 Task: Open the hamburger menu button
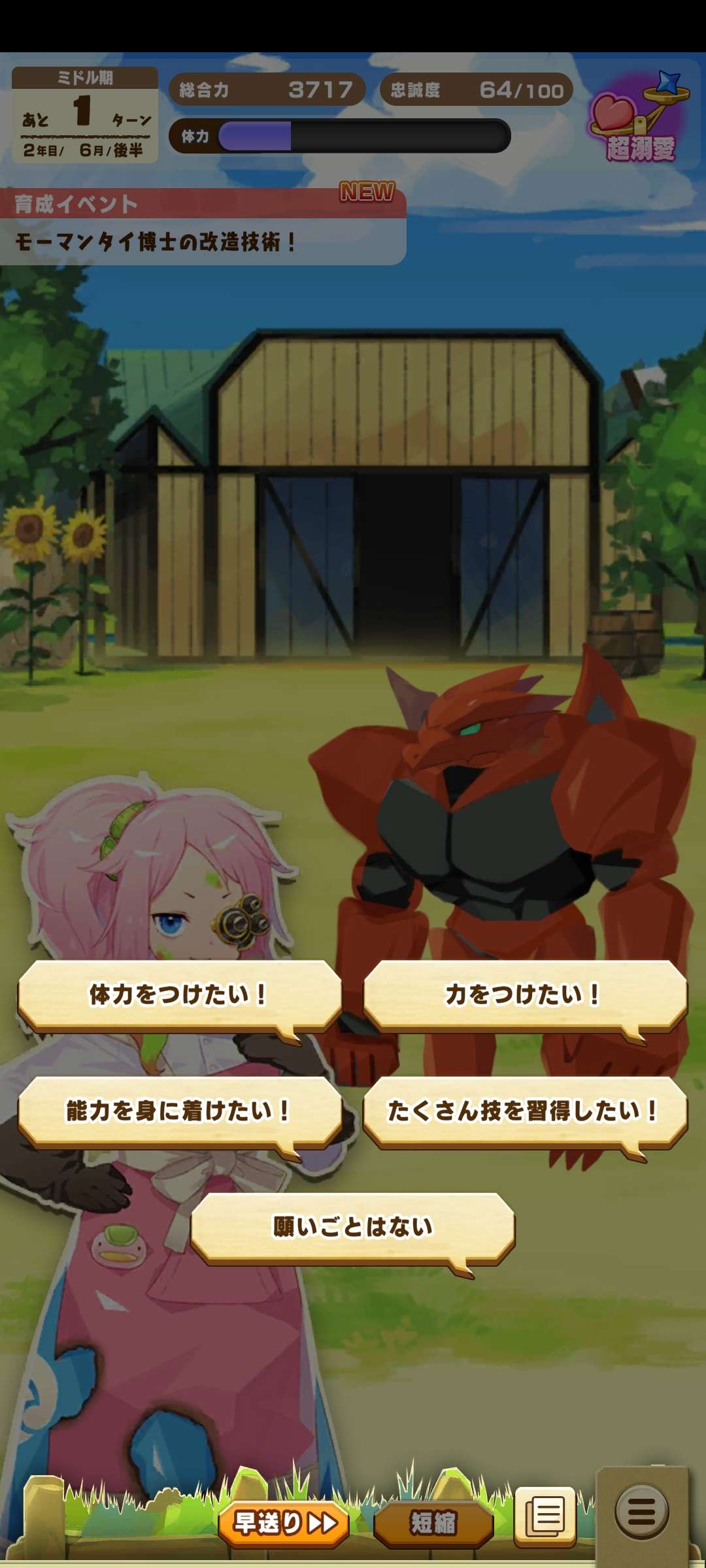tap(641, 1512)
